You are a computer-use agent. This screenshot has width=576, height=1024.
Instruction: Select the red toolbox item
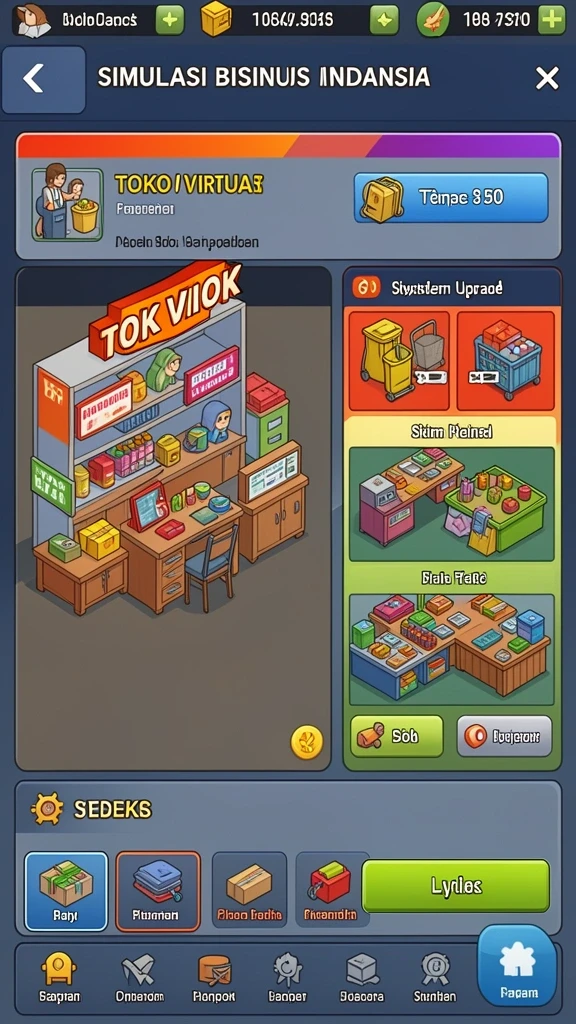[330, 890]
